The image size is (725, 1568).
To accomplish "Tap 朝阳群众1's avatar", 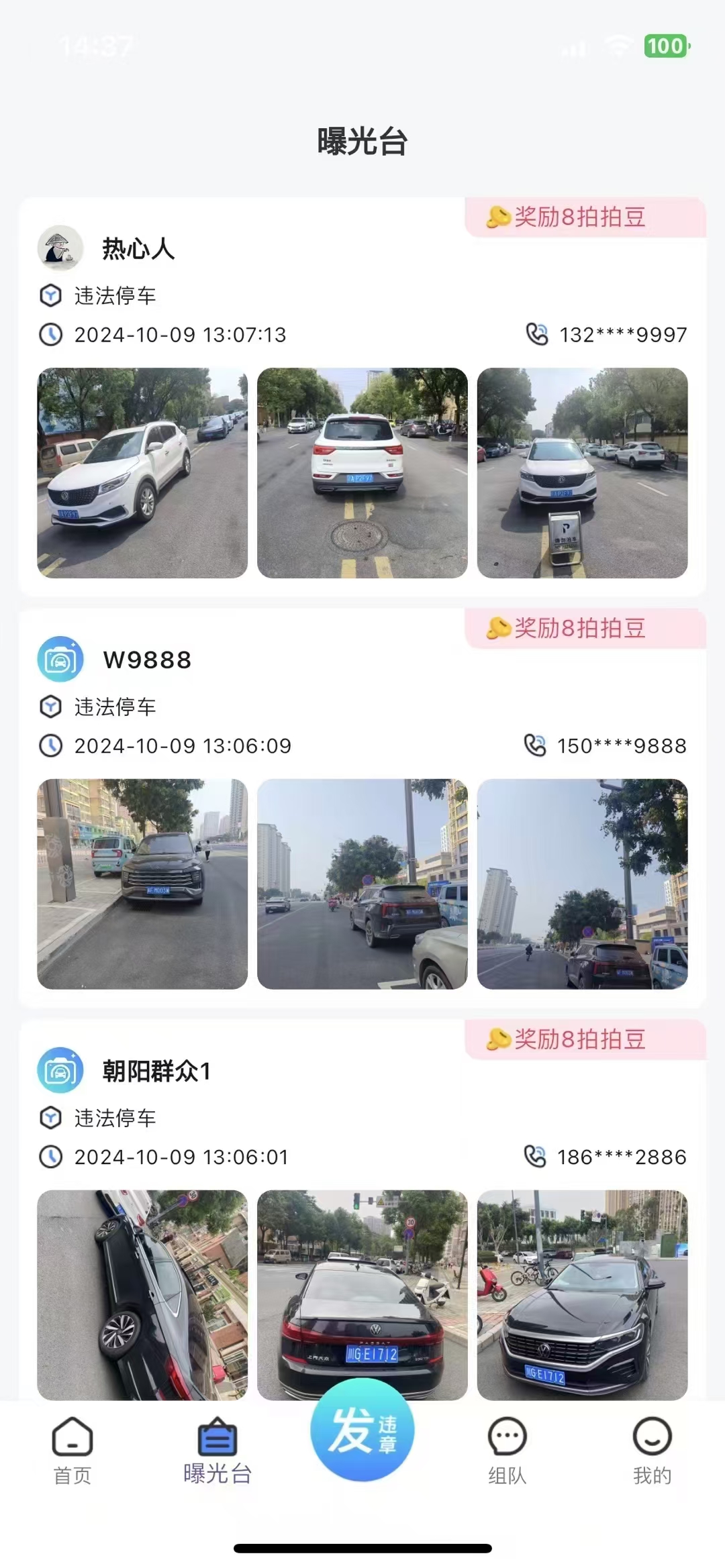I will (x=60, y=1071).
